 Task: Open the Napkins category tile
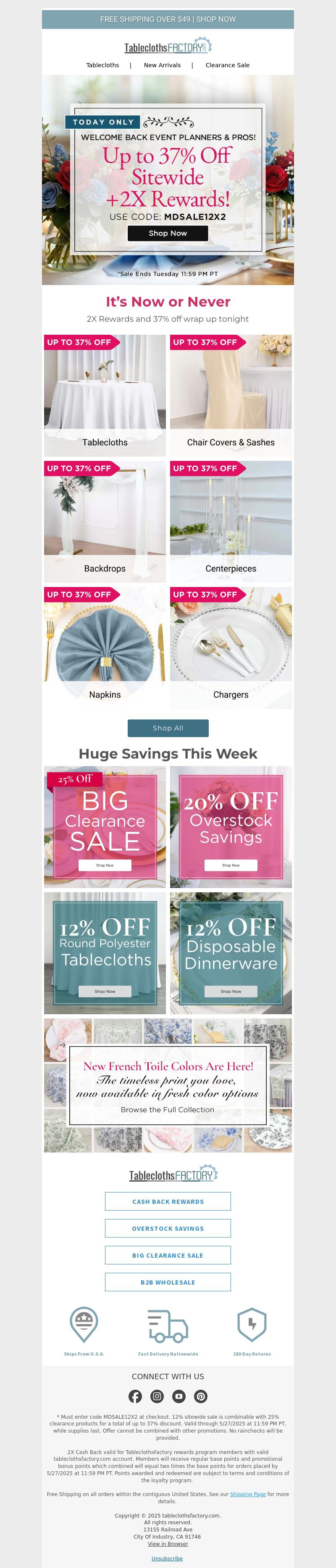point(105,648)
